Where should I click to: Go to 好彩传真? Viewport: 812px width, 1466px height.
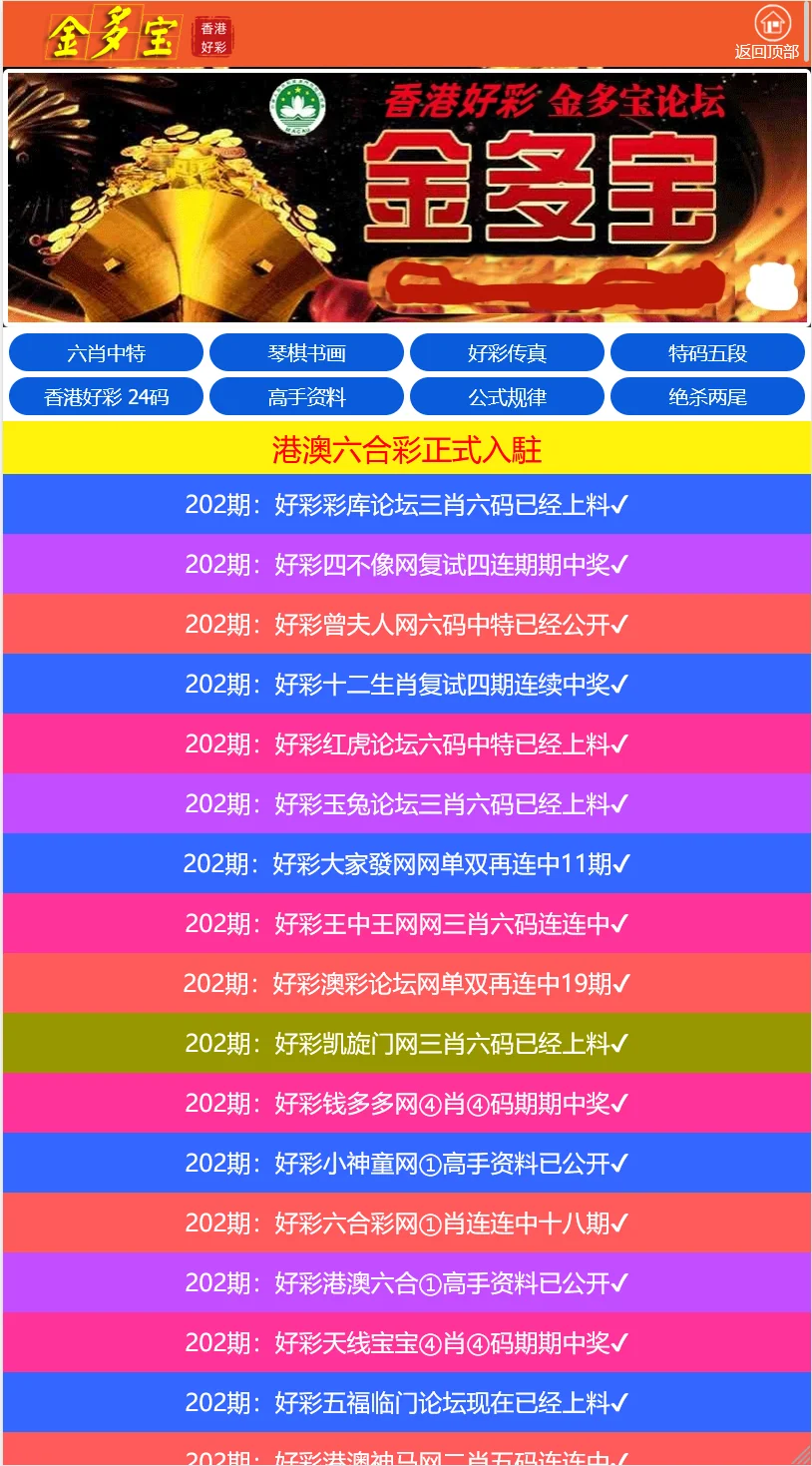[x=507, y=353]
